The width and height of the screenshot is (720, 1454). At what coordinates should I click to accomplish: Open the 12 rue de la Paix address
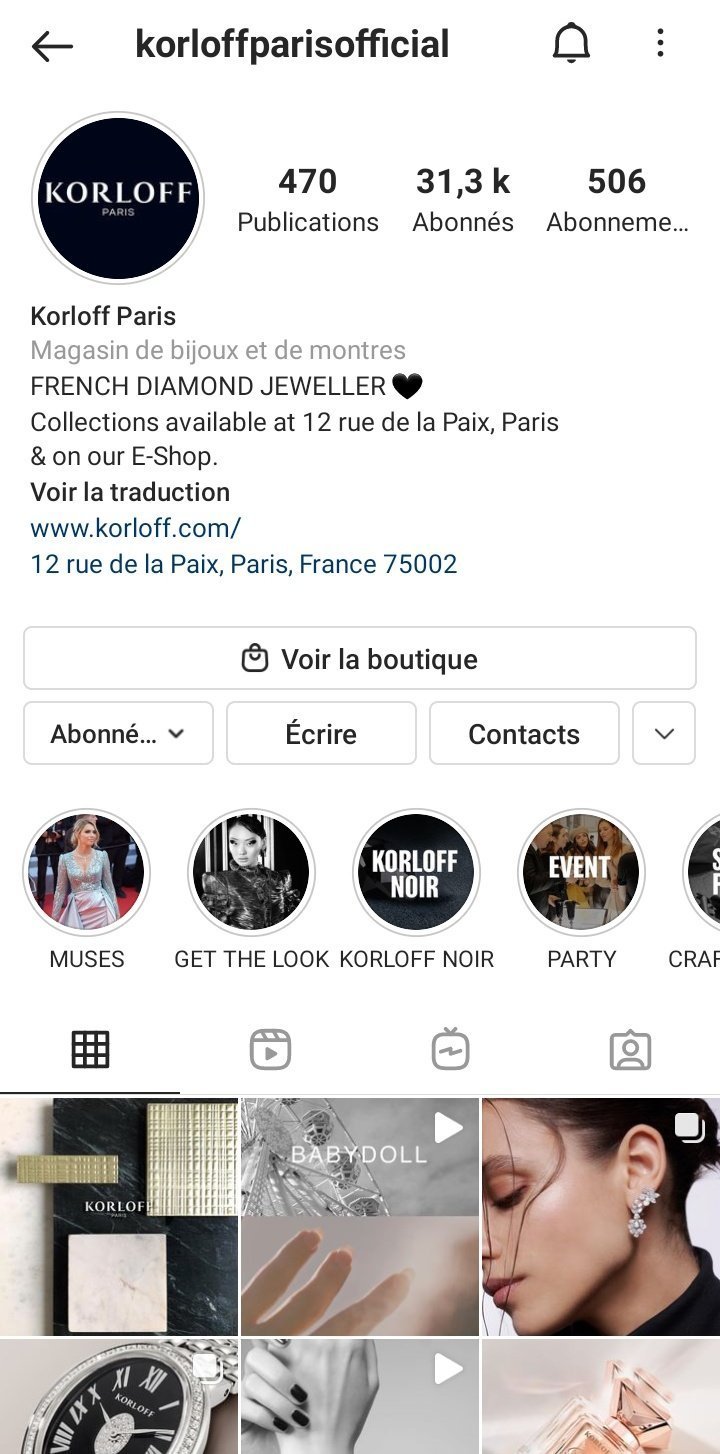244,564
